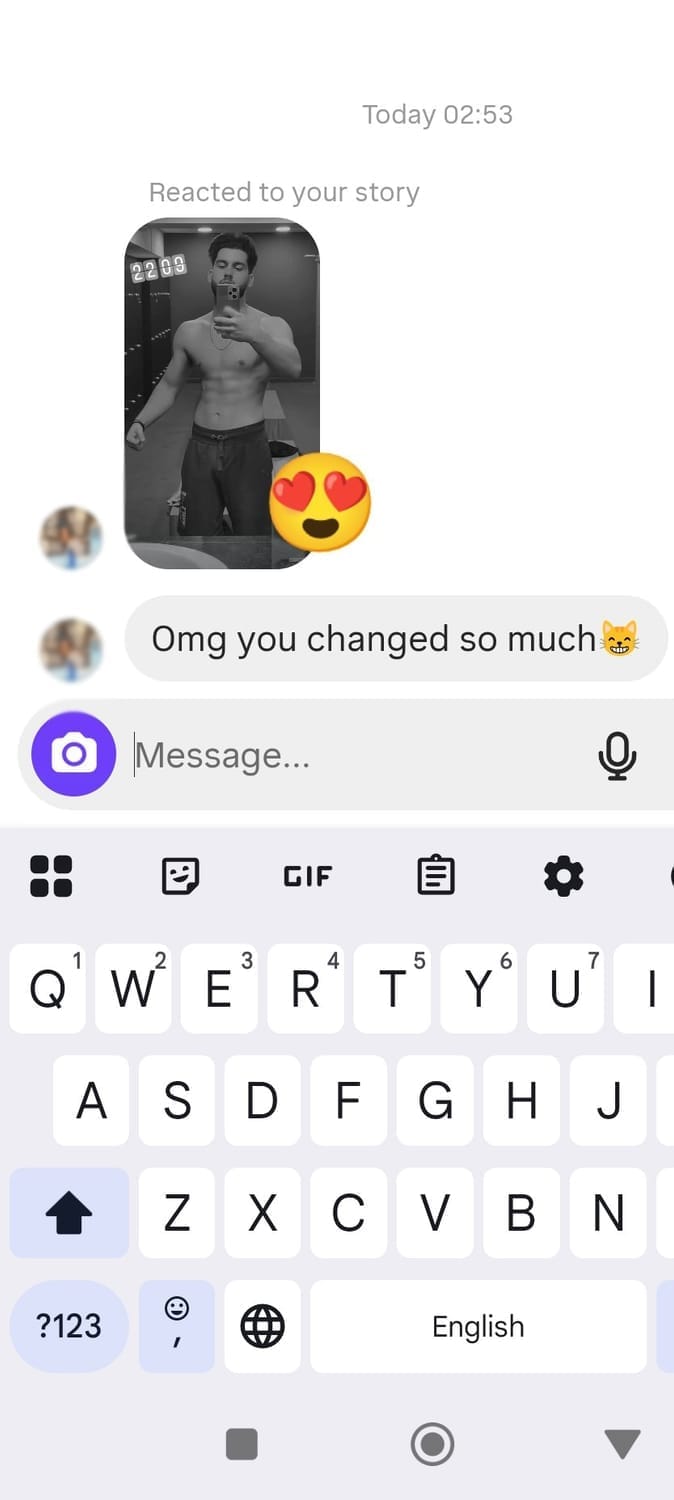Go to home screen via the circle button

tap(432, 1444)
